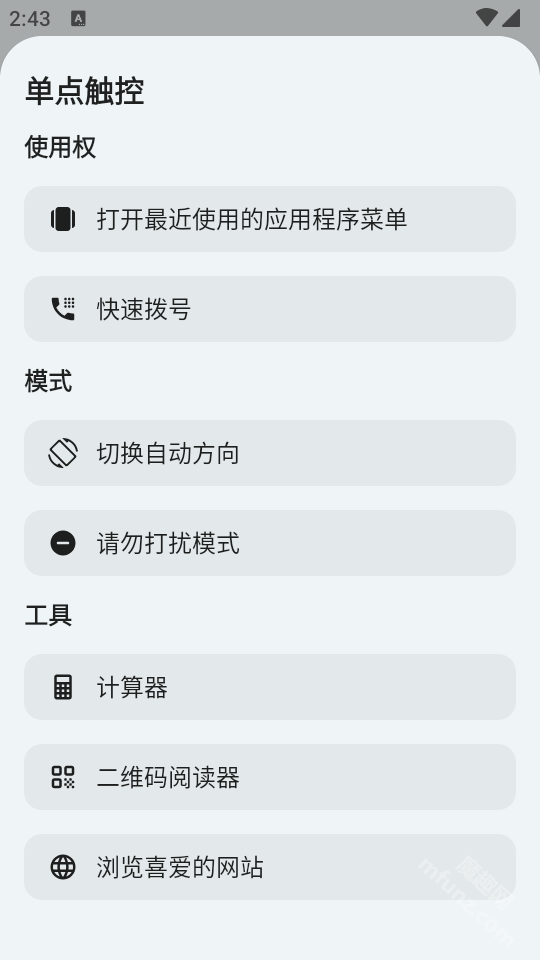Viewport: 540px width, 960px height.
Task: Choose 请勿打扰模式
Action: click(270, 543)
